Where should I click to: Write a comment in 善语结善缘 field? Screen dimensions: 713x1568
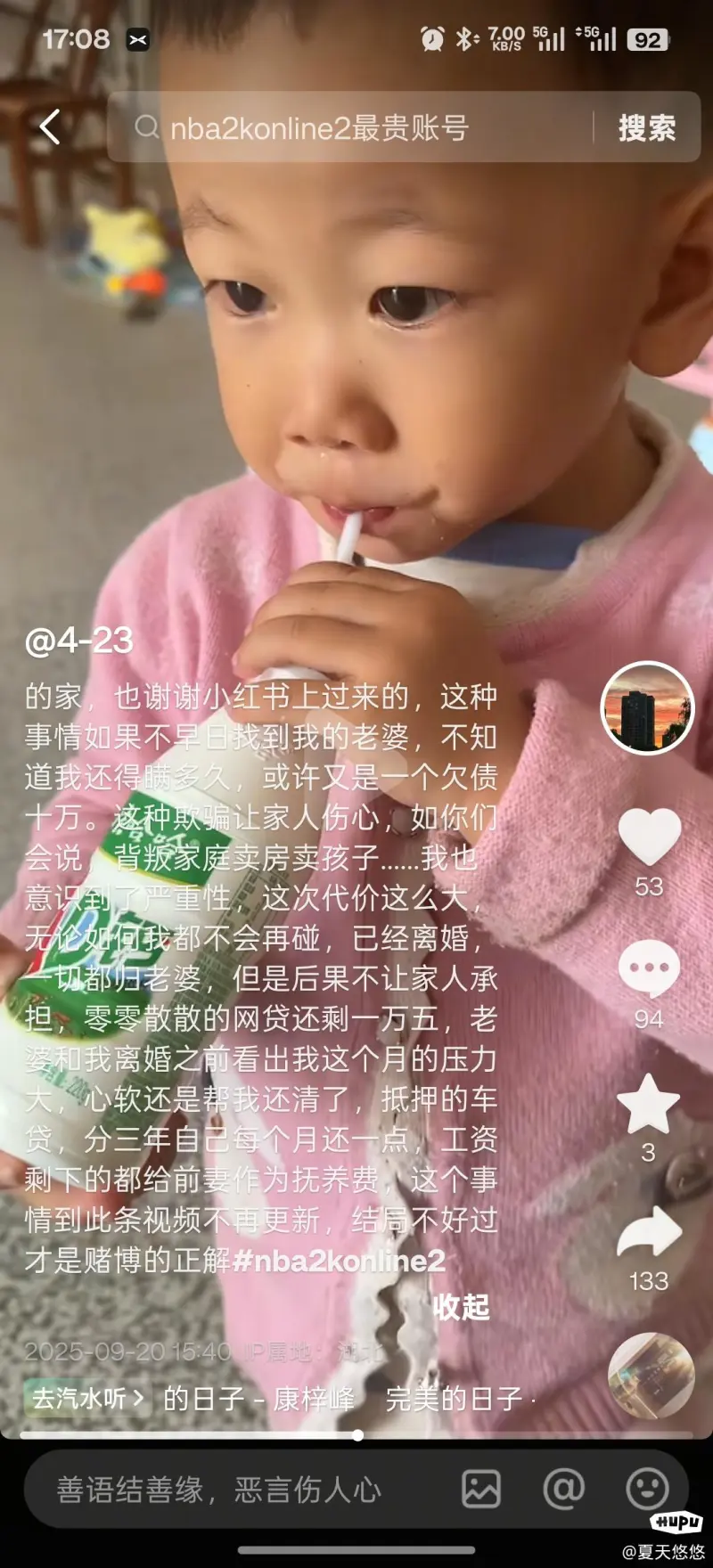click(x=232, y=1489)
